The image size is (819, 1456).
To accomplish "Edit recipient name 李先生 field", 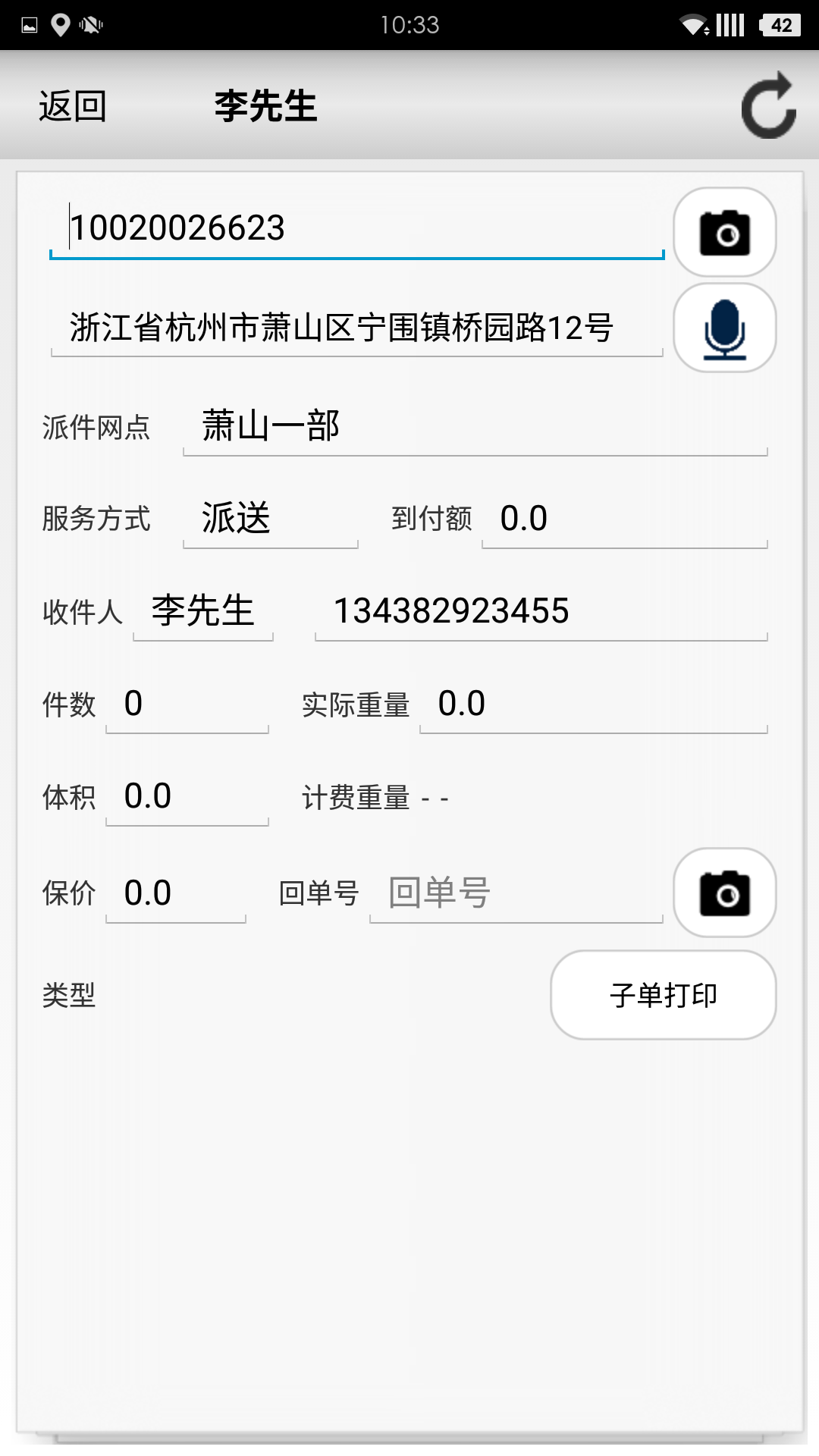I will click(x=203, y=611).
